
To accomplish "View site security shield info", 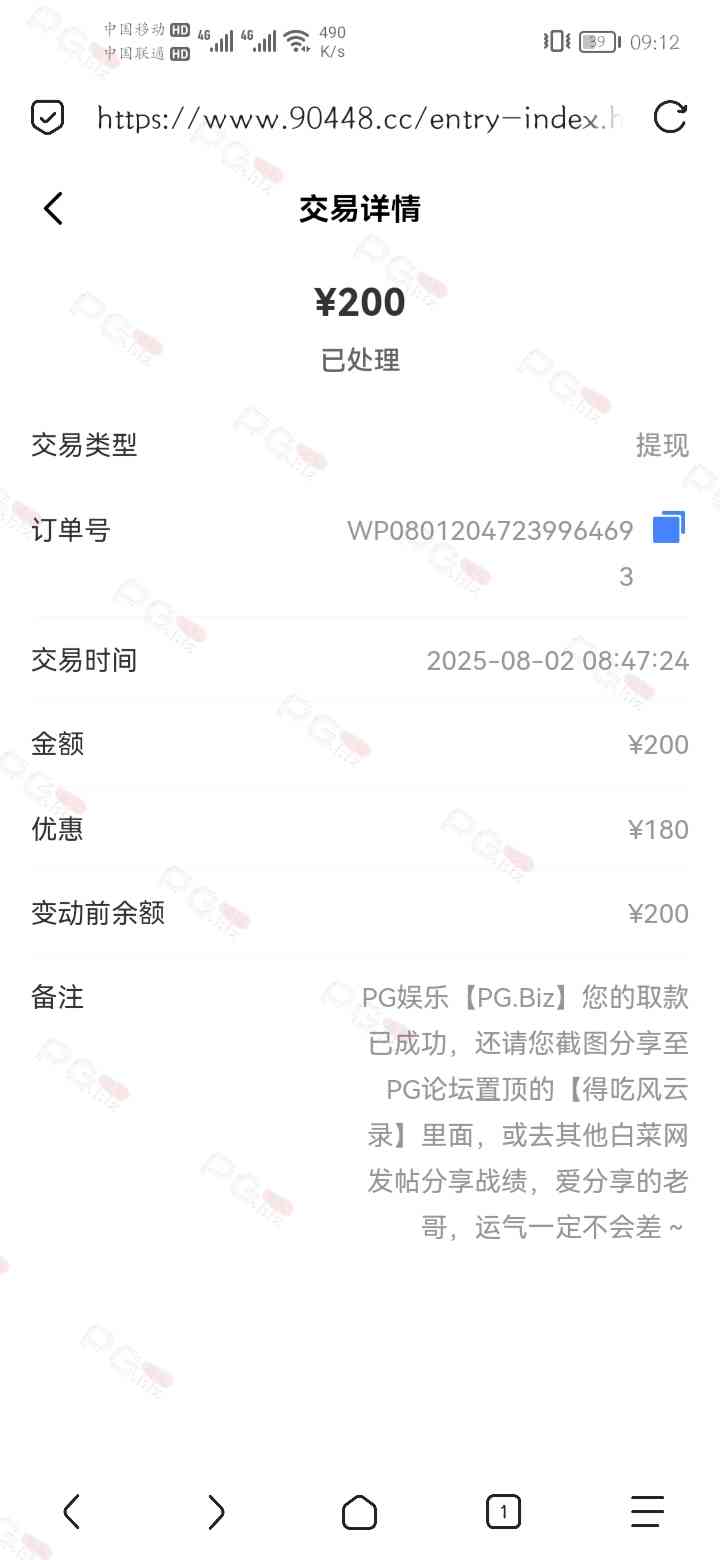I will coord(47,118).
